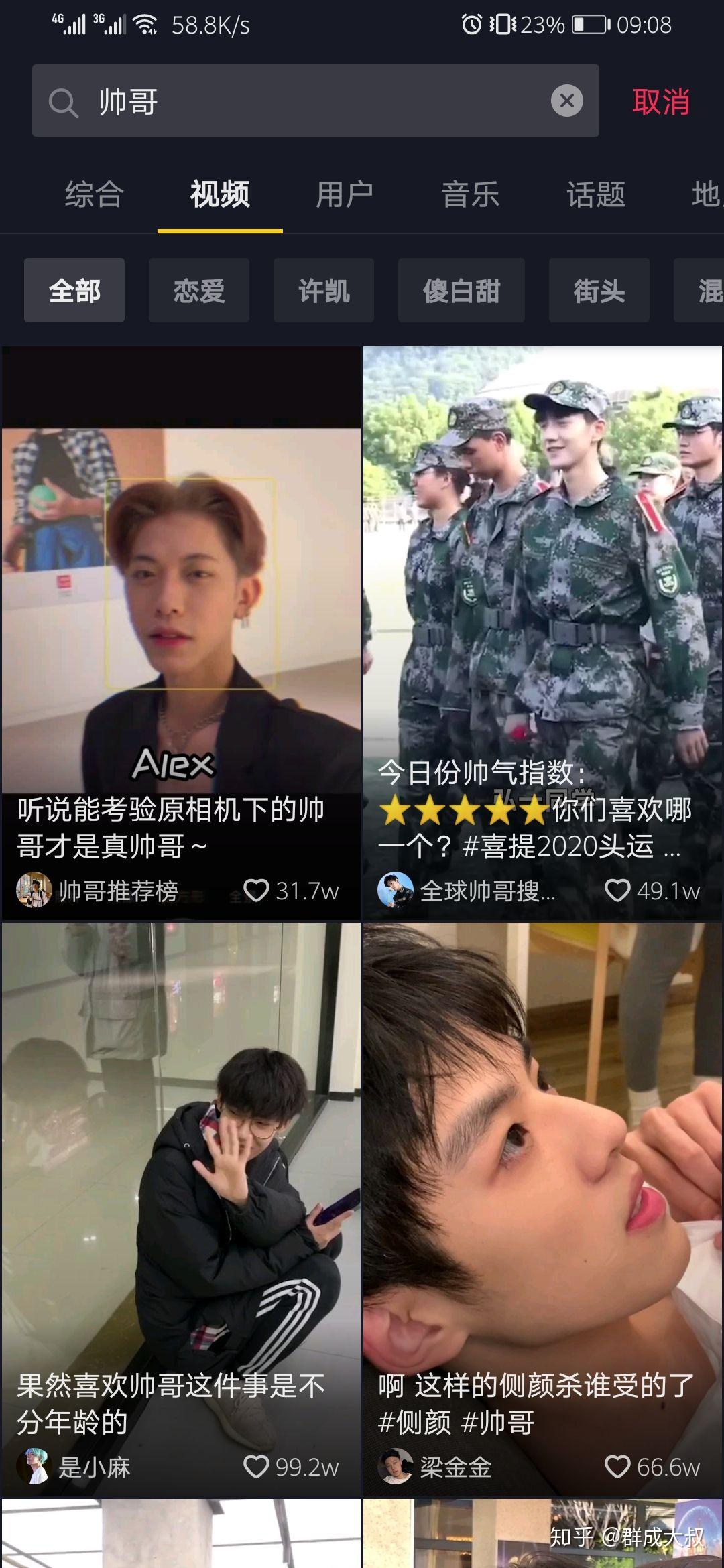Switch to the 综合 tab
Viewport: 724px width, 1568px height.
click(95, 195)
